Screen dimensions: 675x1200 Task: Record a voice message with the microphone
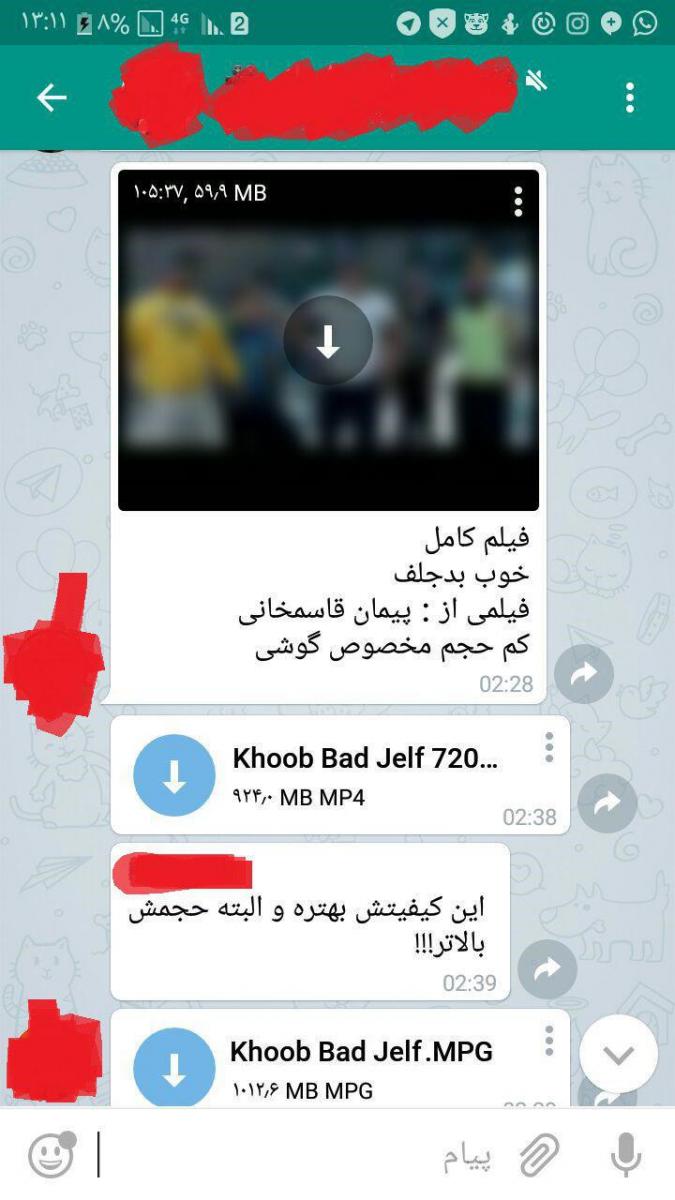(626, 1156)
